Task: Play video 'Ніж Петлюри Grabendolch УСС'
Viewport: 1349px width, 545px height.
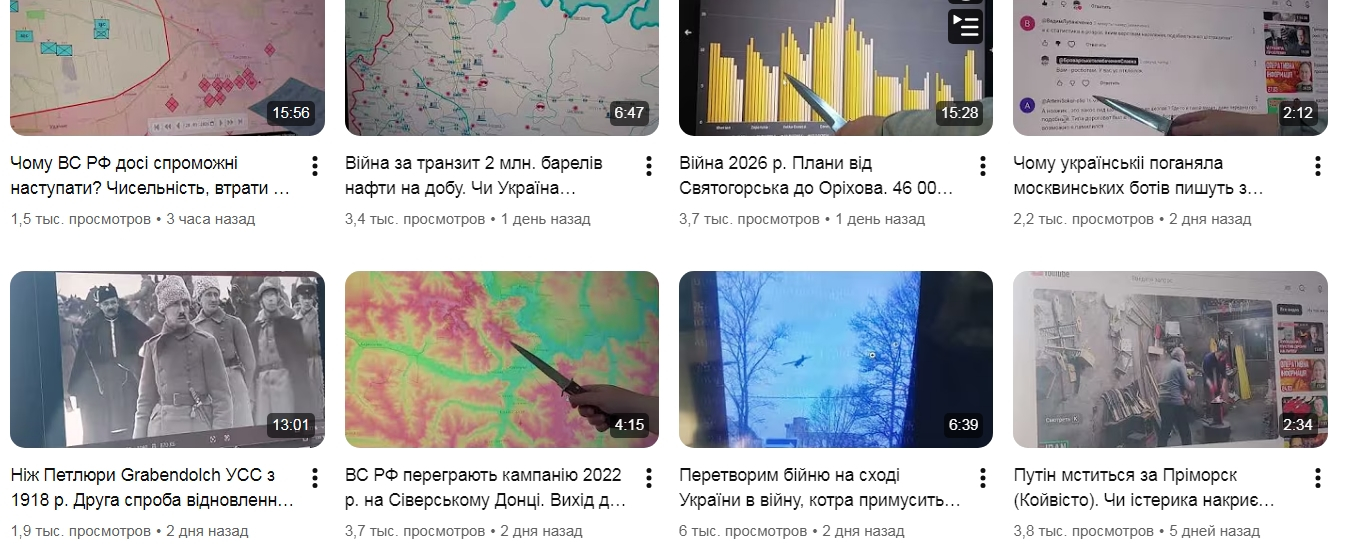Action: point(167,359)
